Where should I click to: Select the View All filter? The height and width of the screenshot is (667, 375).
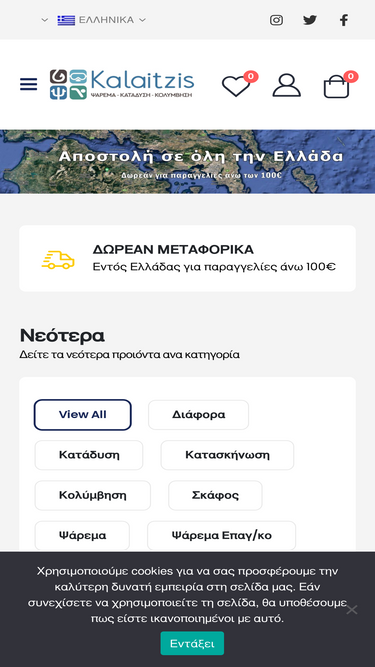coord(82,415)
